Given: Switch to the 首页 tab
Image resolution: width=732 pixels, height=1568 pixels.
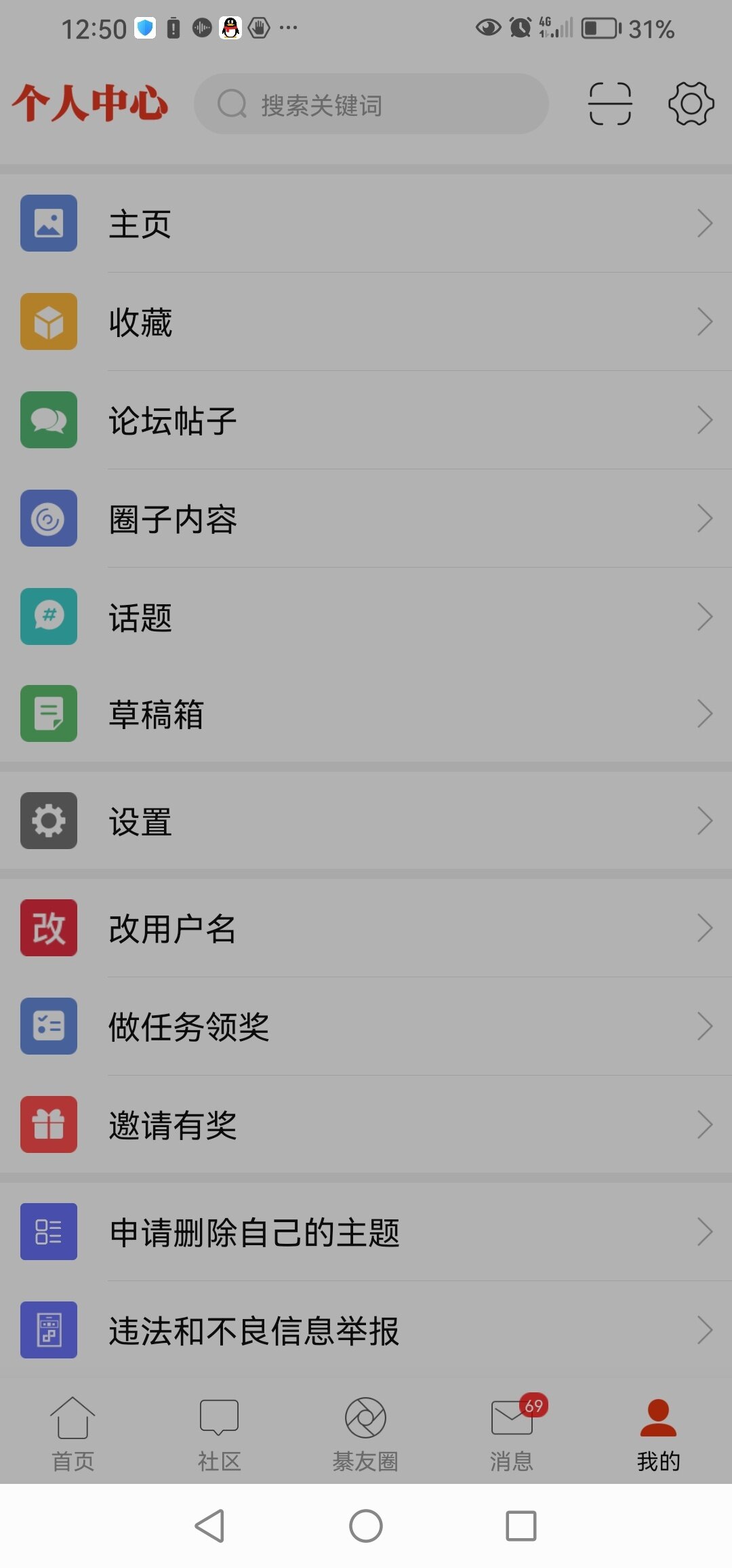Looking at the screenshot, I should pos(73,1434).
